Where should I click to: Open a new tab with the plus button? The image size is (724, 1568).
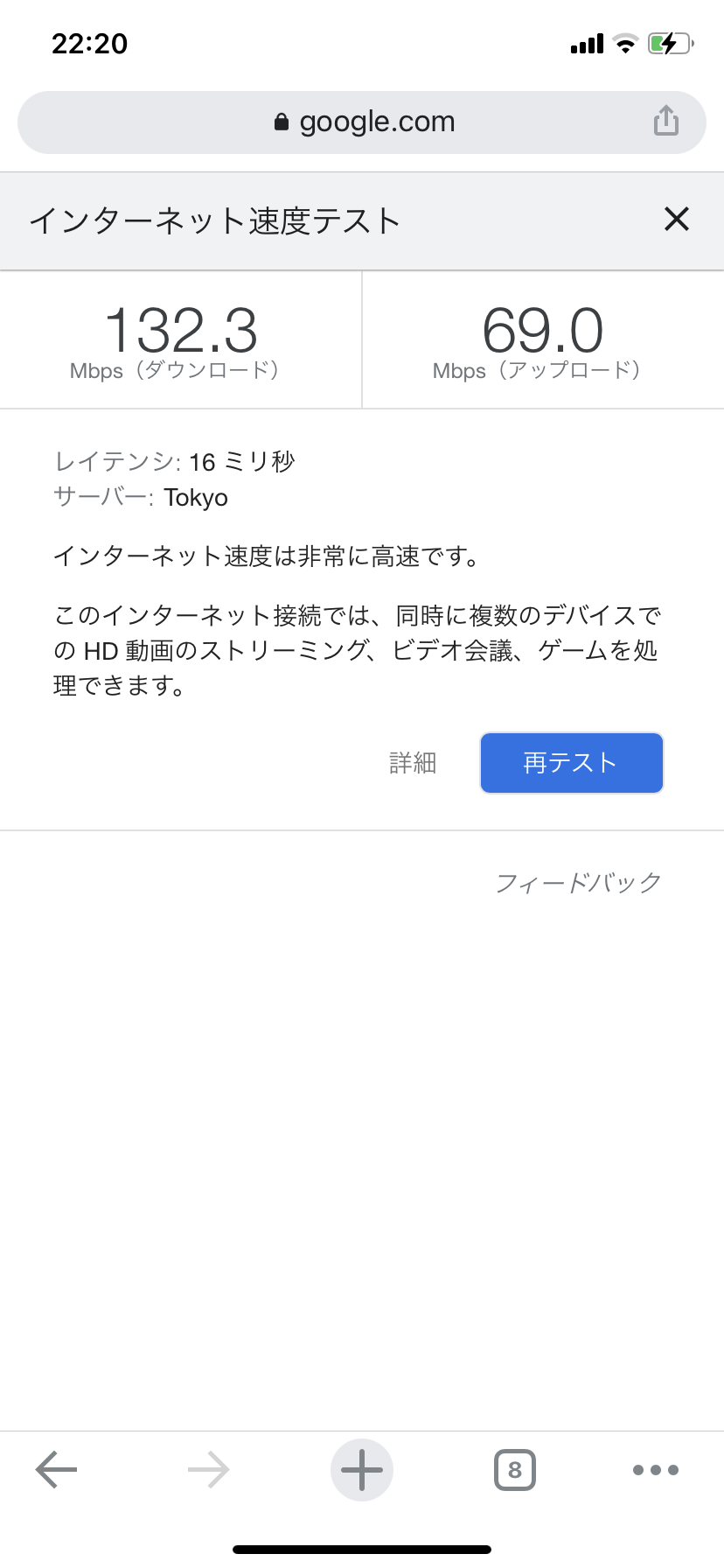coord(362,1469)
